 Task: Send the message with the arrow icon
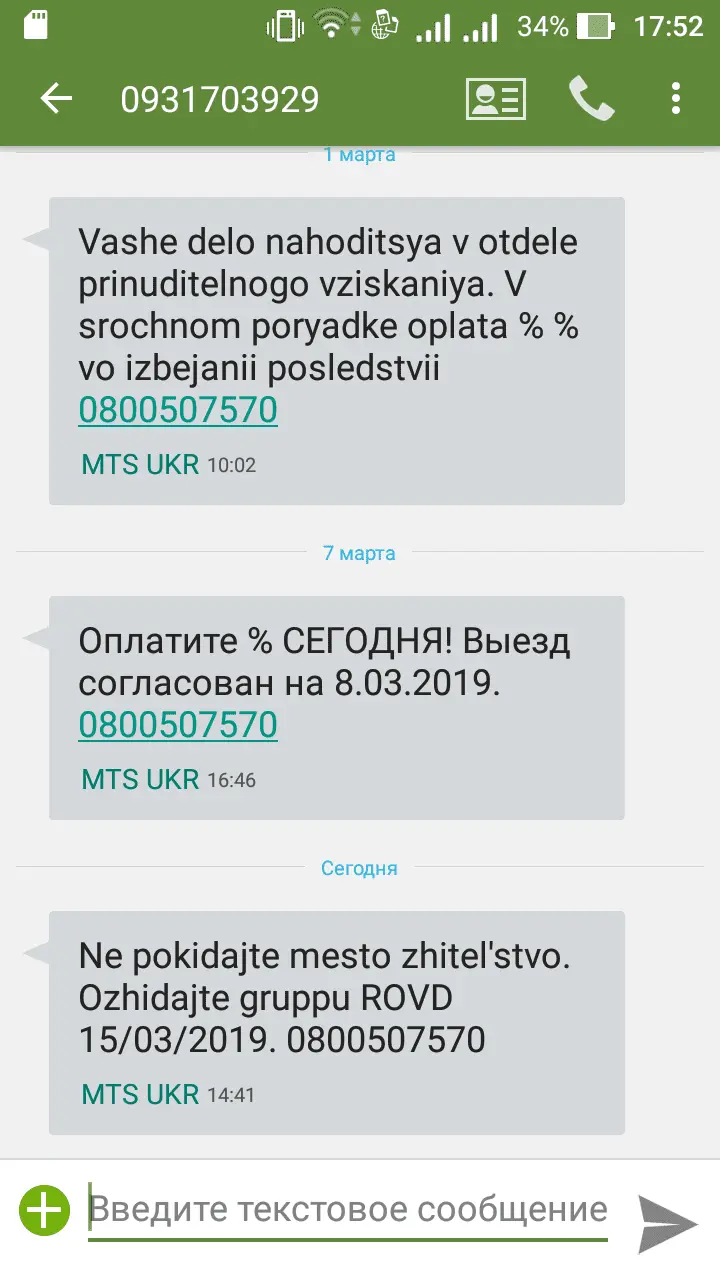click(667, 1222)
